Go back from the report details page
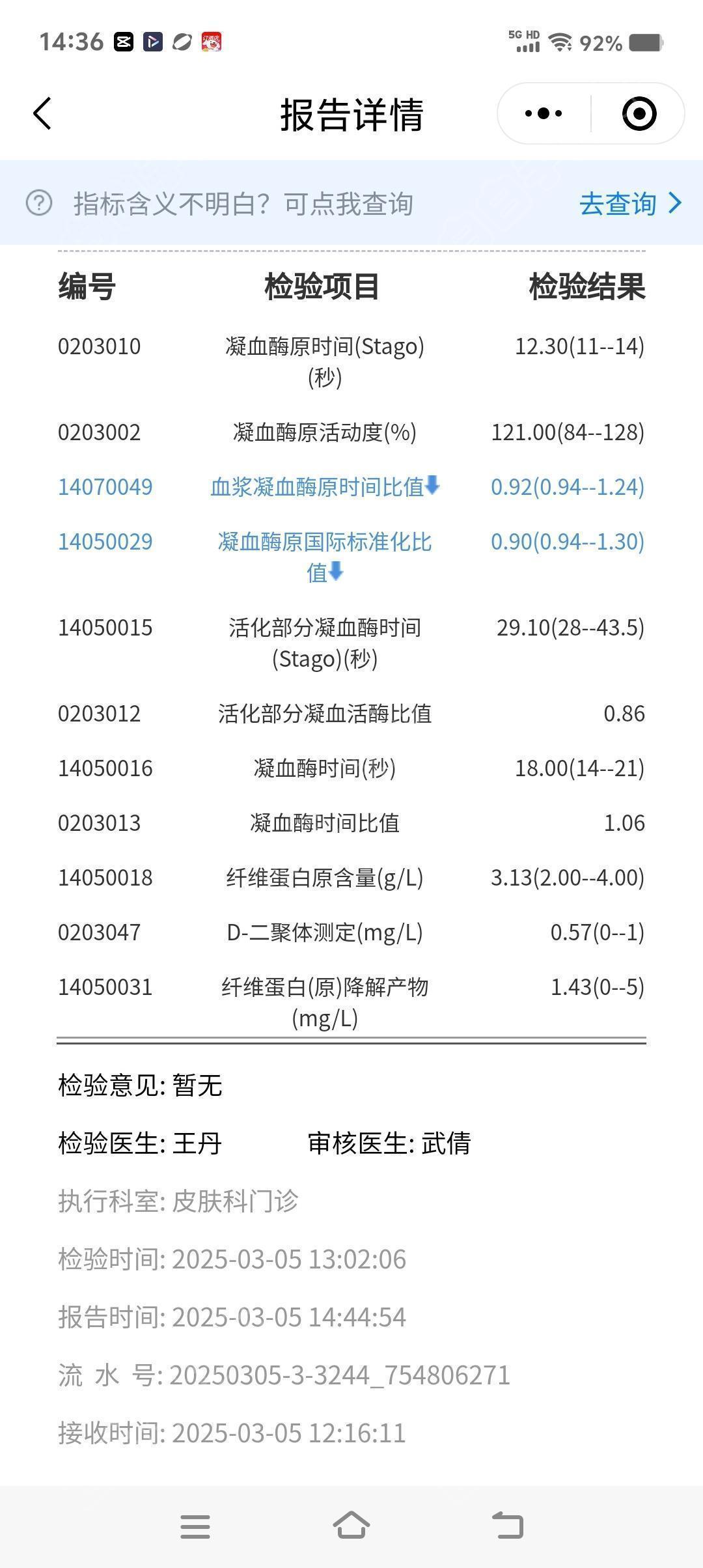 pyautogui.click(x=42, y=114)
